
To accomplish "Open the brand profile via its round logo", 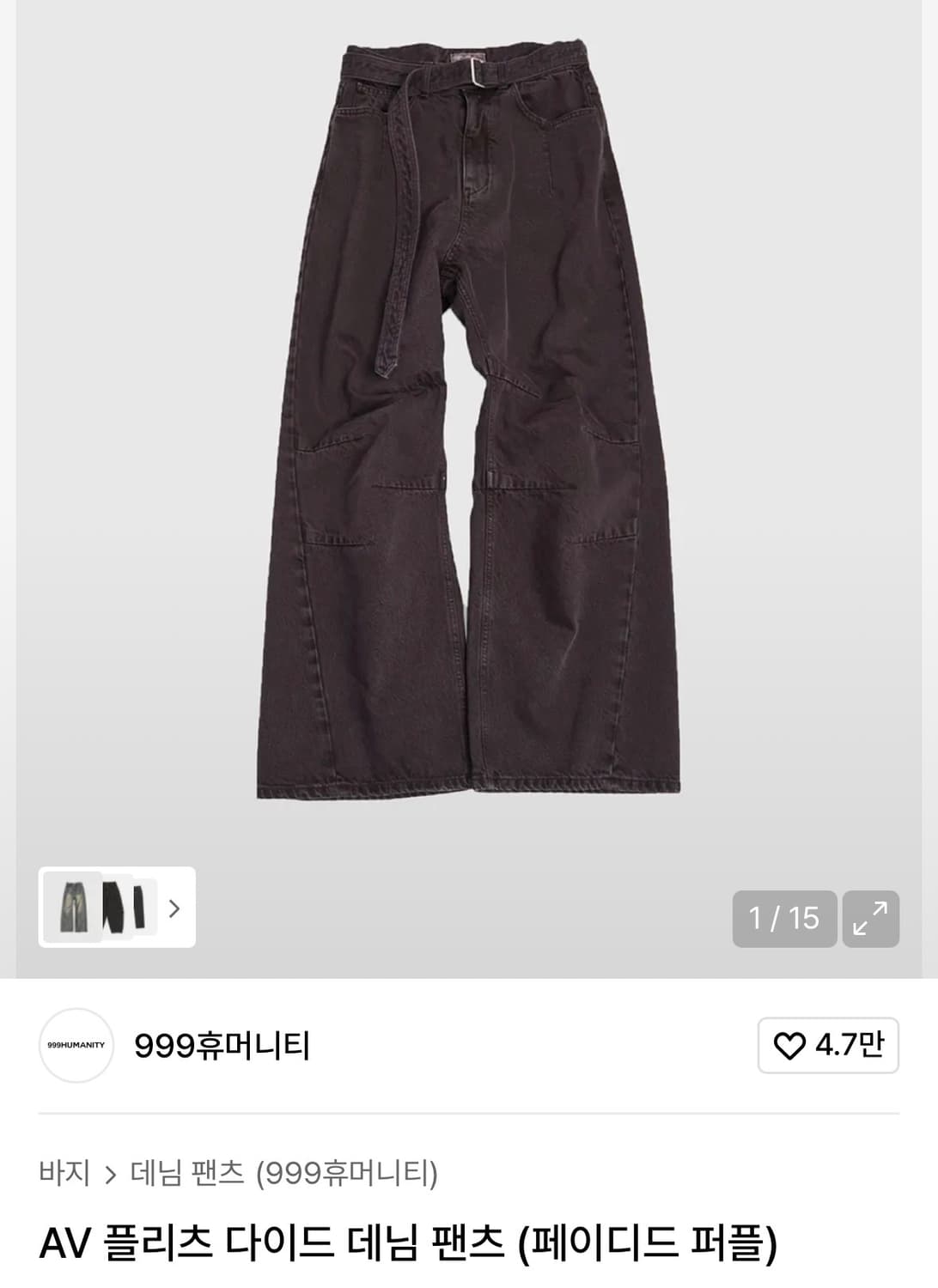I will coord(76,1044).
